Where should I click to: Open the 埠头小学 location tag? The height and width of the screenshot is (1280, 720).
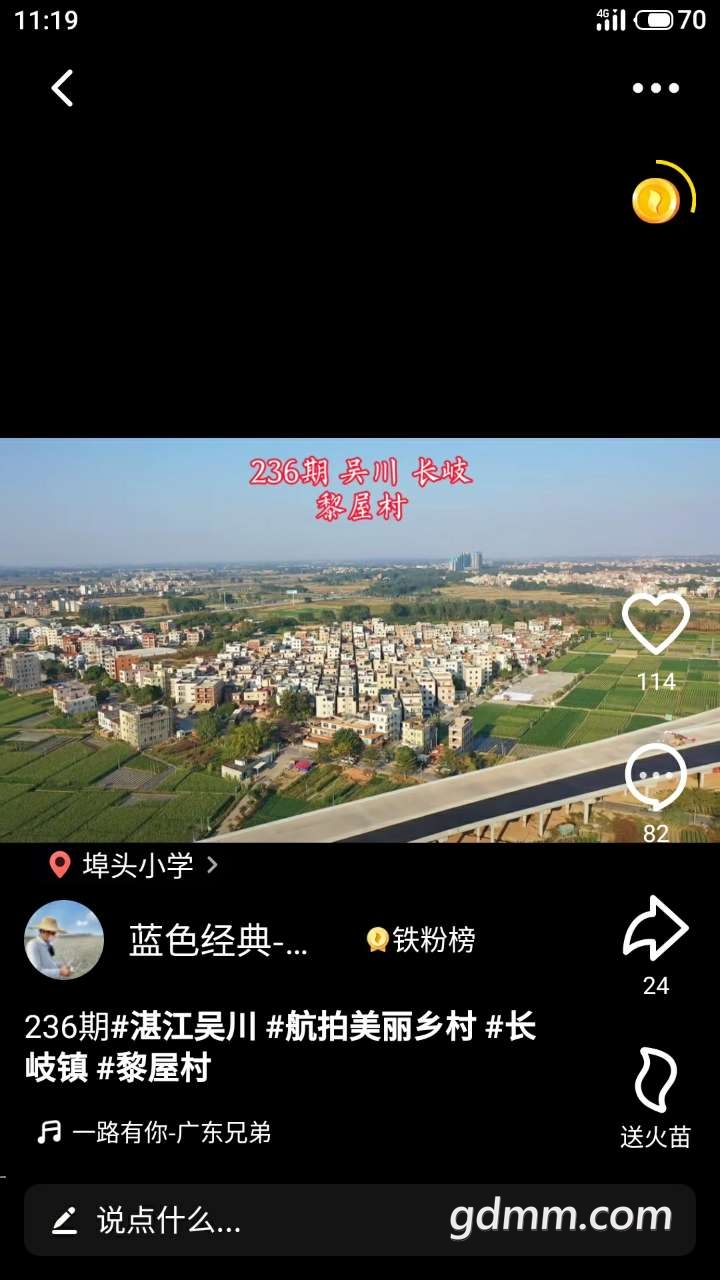[x=136, y=865]
